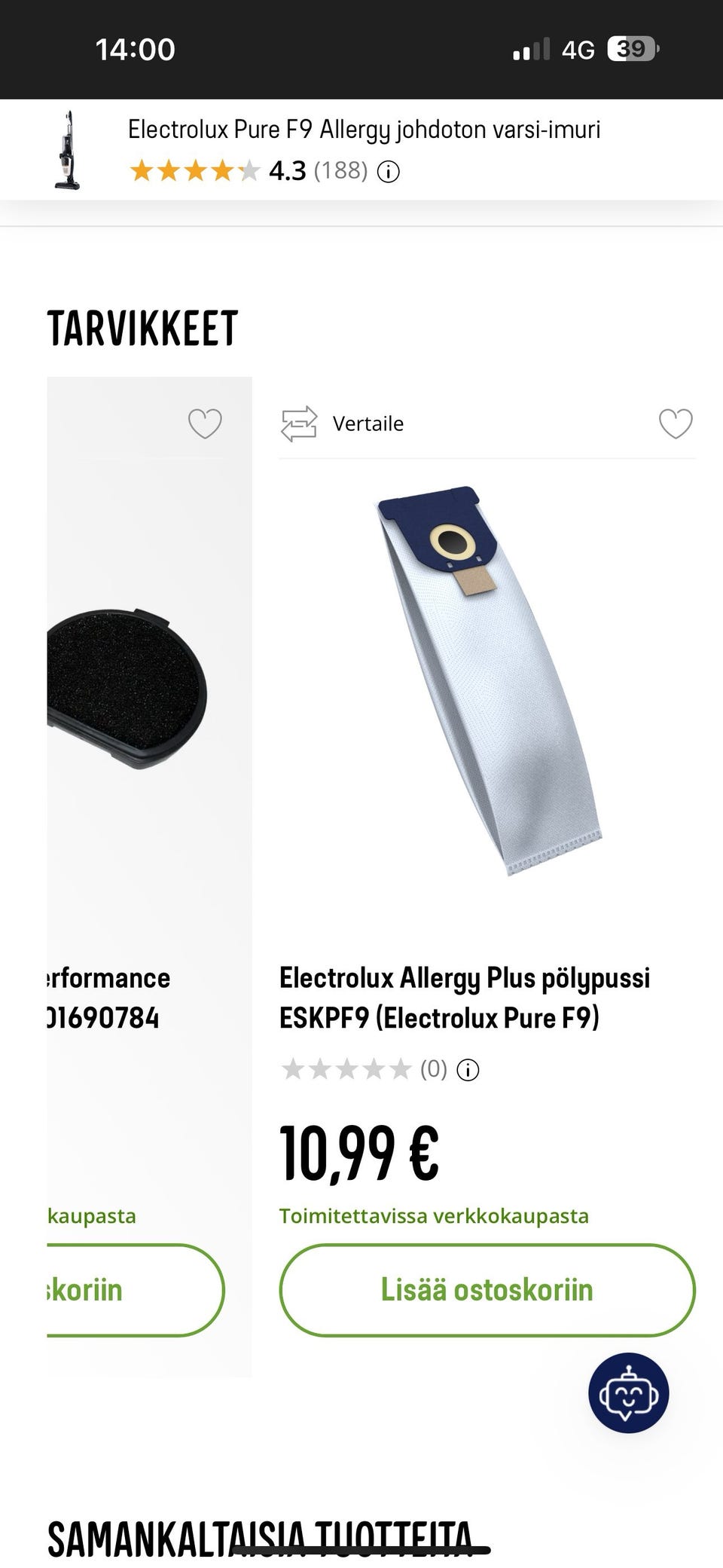The image size is (723, 1568).
Task: Tap the 4G network indicator
Action: point(579,48)
